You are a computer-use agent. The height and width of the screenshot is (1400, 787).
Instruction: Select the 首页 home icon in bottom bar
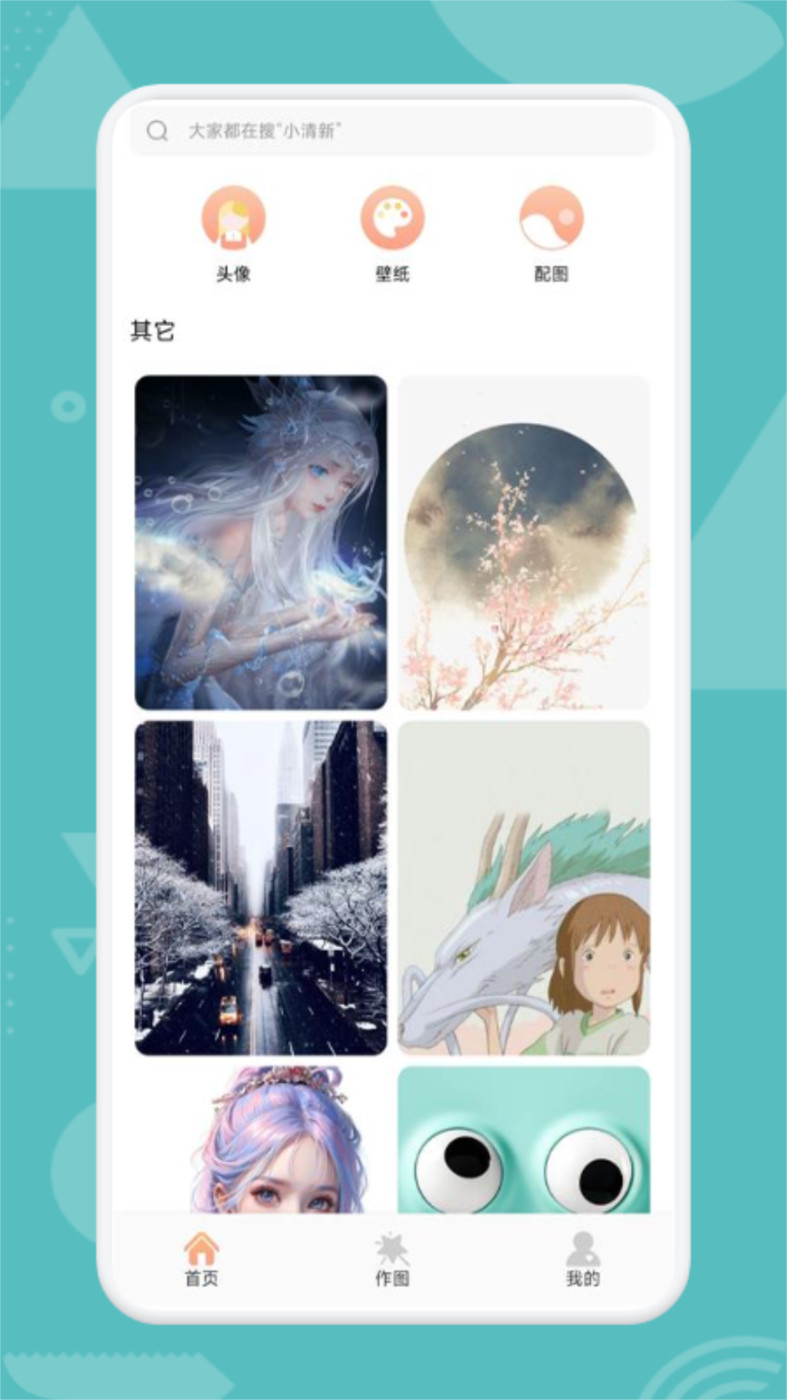coord(201,1246)
